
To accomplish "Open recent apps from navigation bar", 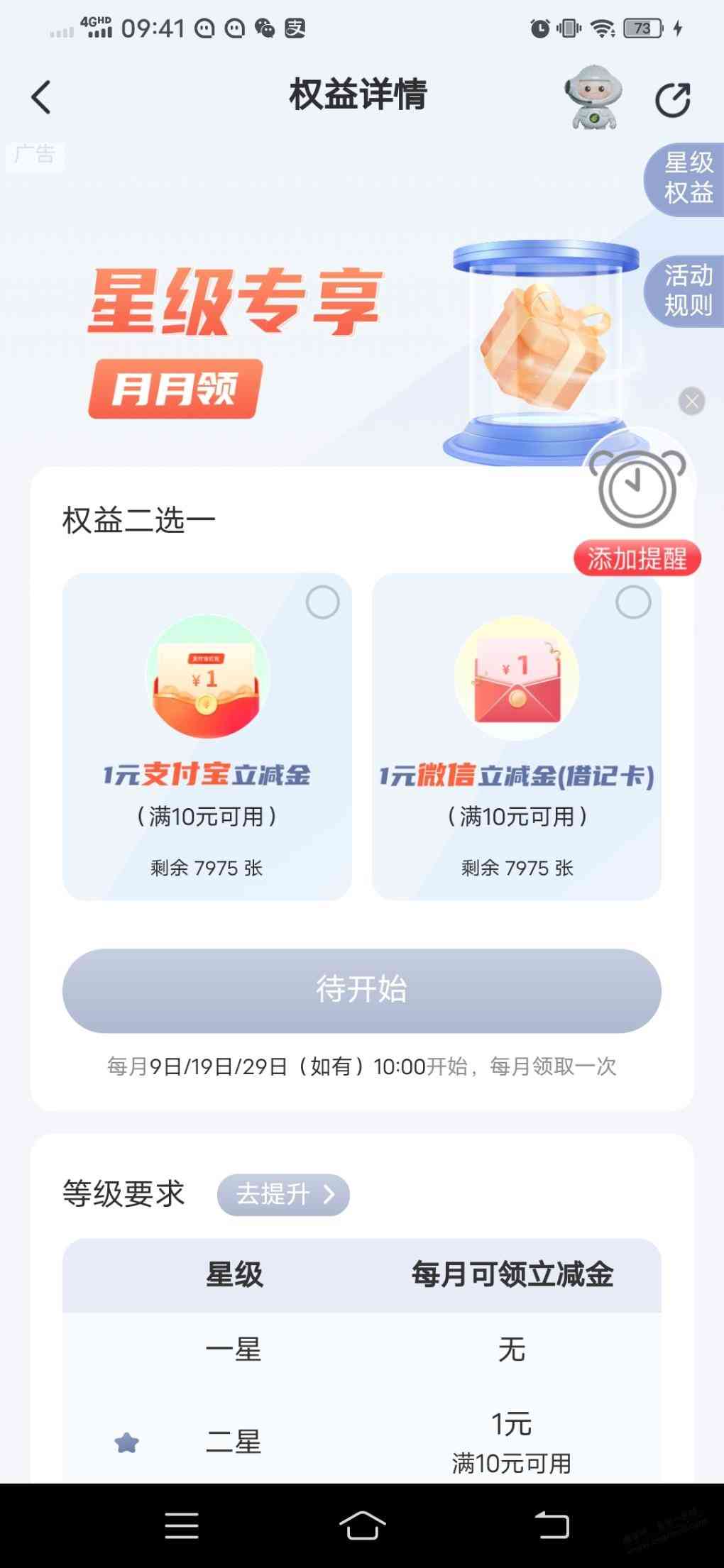I will click(x=181, y=1525).
